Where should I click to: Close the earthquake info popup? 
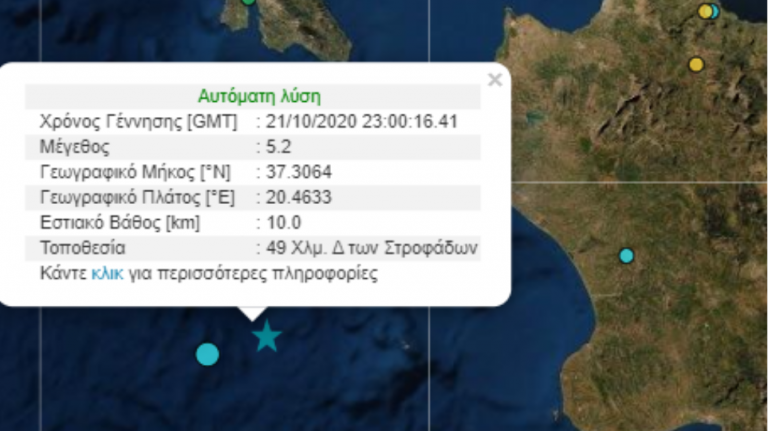point(494,80)
